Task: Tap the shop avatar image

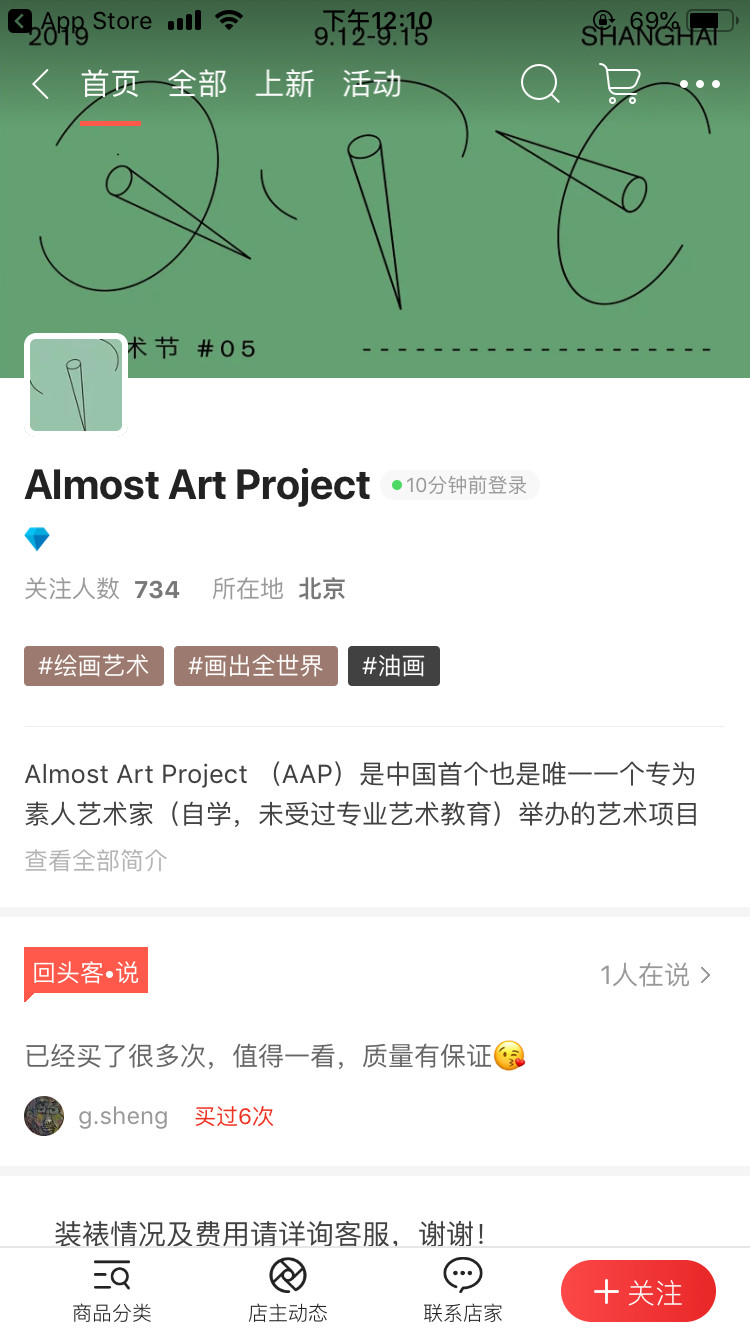Action: pyautogui.click(x=76, y=385)
